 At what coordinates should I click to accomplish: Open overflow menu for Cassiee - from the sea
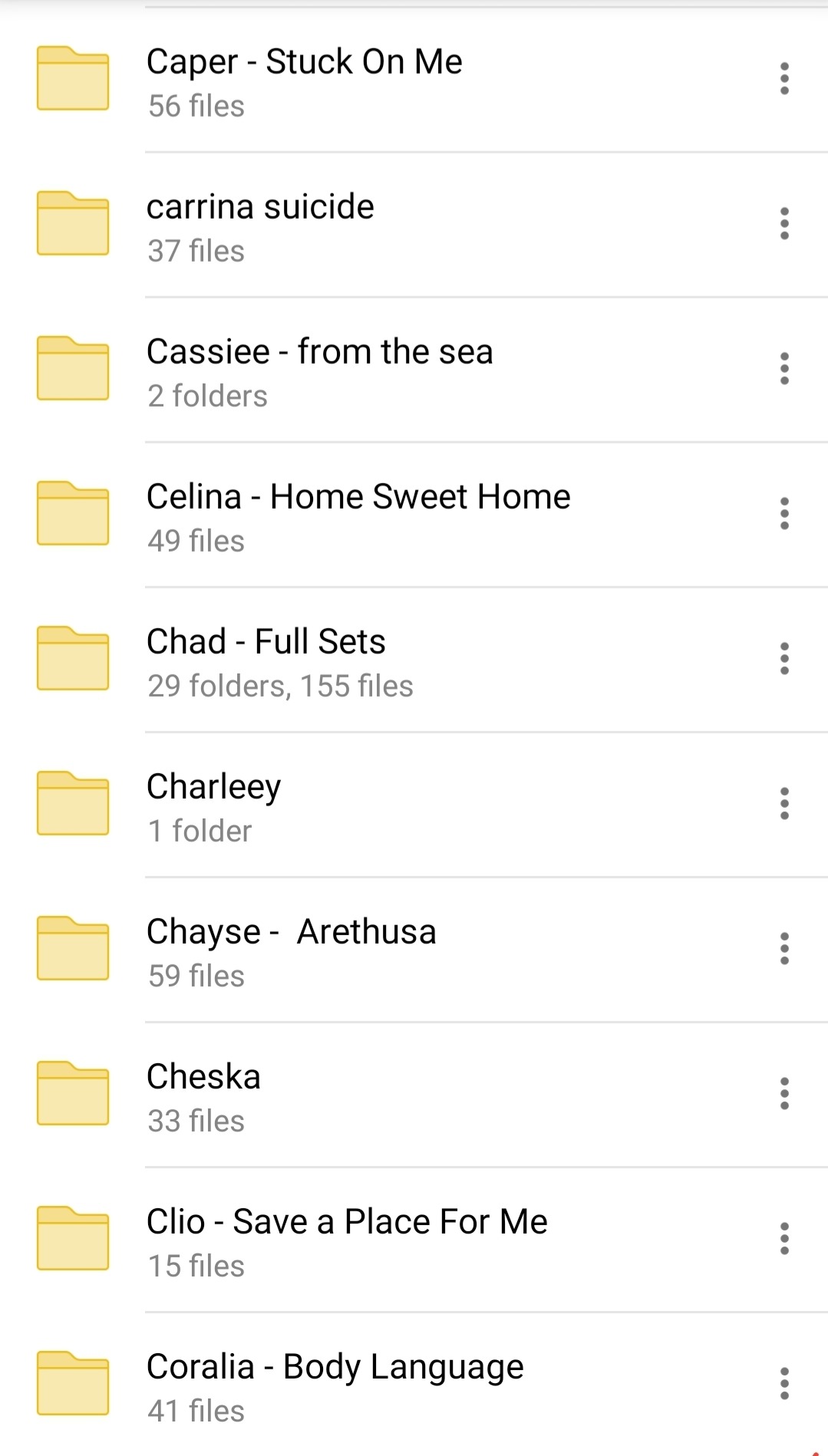[x=784, y=369]
